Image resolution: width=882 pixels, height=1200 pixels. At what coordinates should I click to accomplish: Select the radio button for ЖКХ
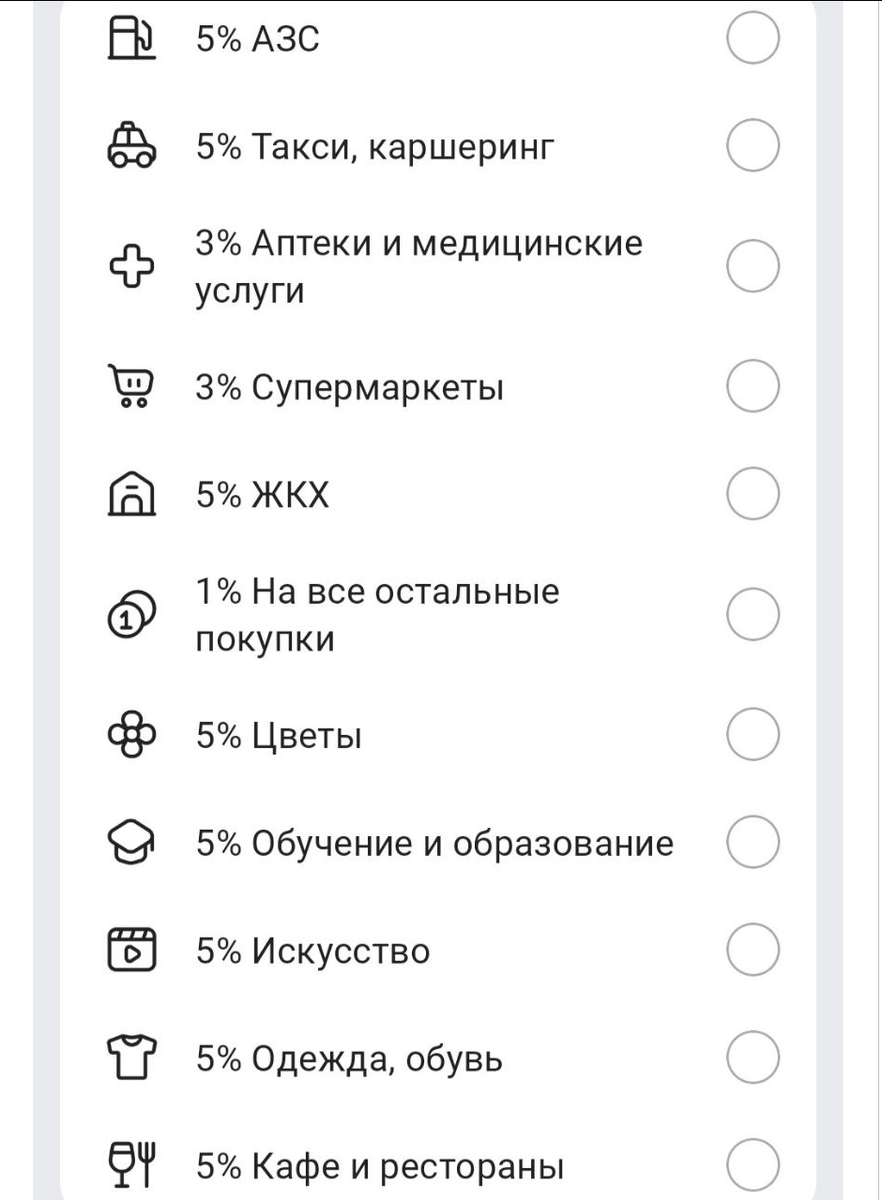tap(752, 492)
